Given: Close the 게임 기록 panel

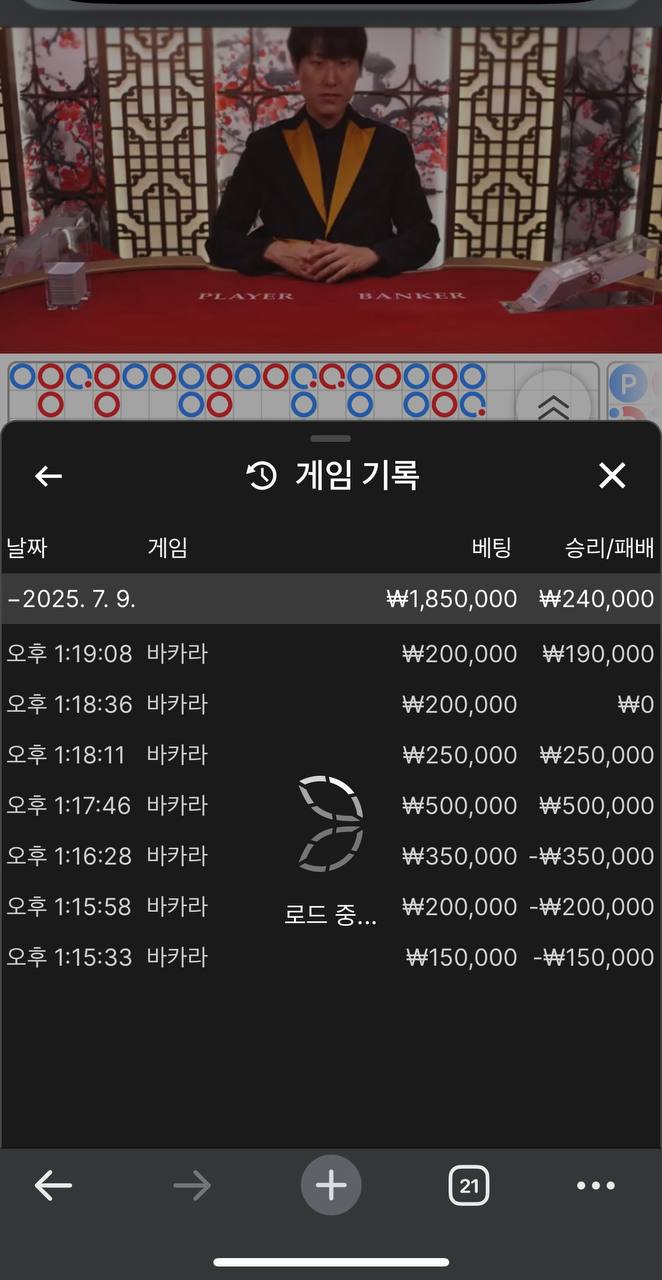Looking at the screenshot, I should 611,476.
